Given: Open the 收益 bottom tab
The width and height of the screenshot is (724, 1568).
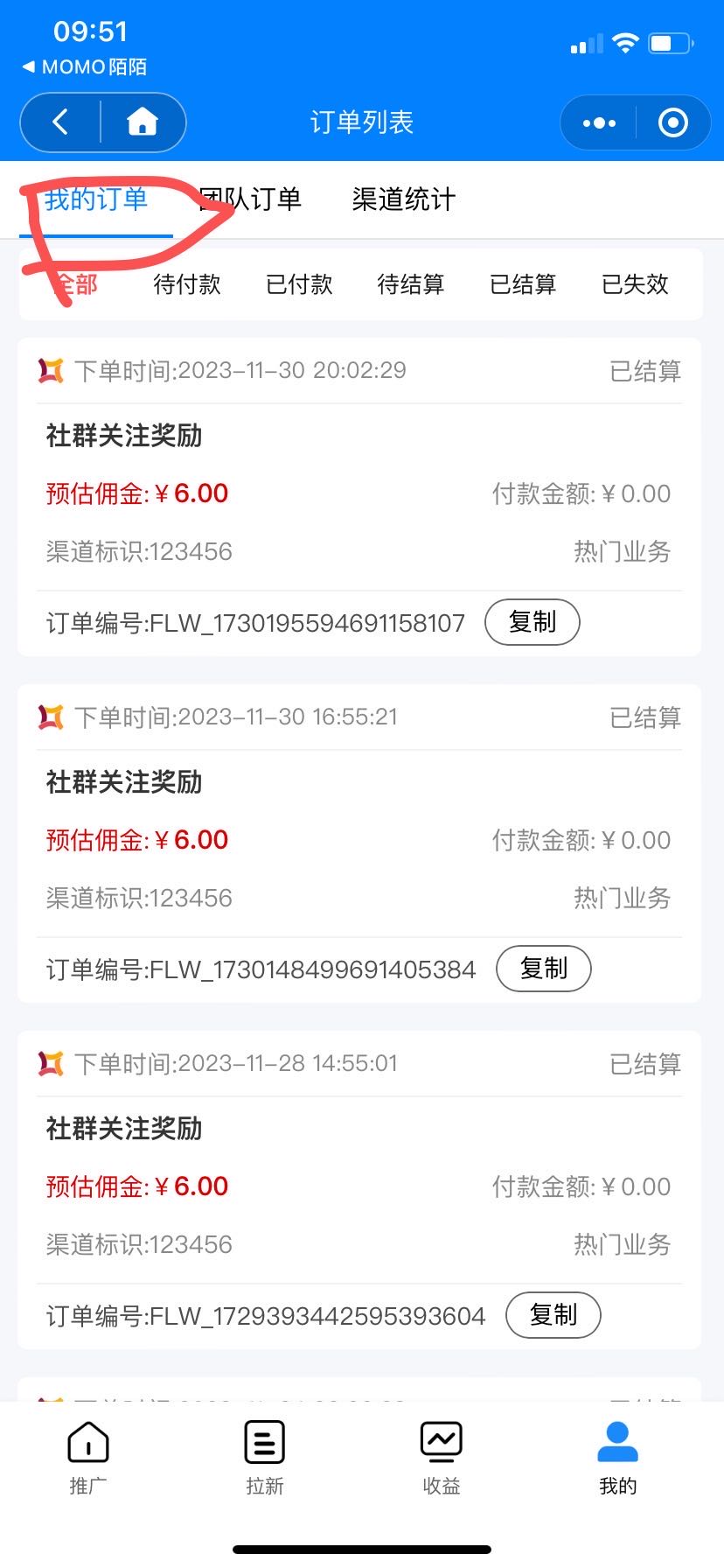Looking at the screenshot, I should 442,1458.
